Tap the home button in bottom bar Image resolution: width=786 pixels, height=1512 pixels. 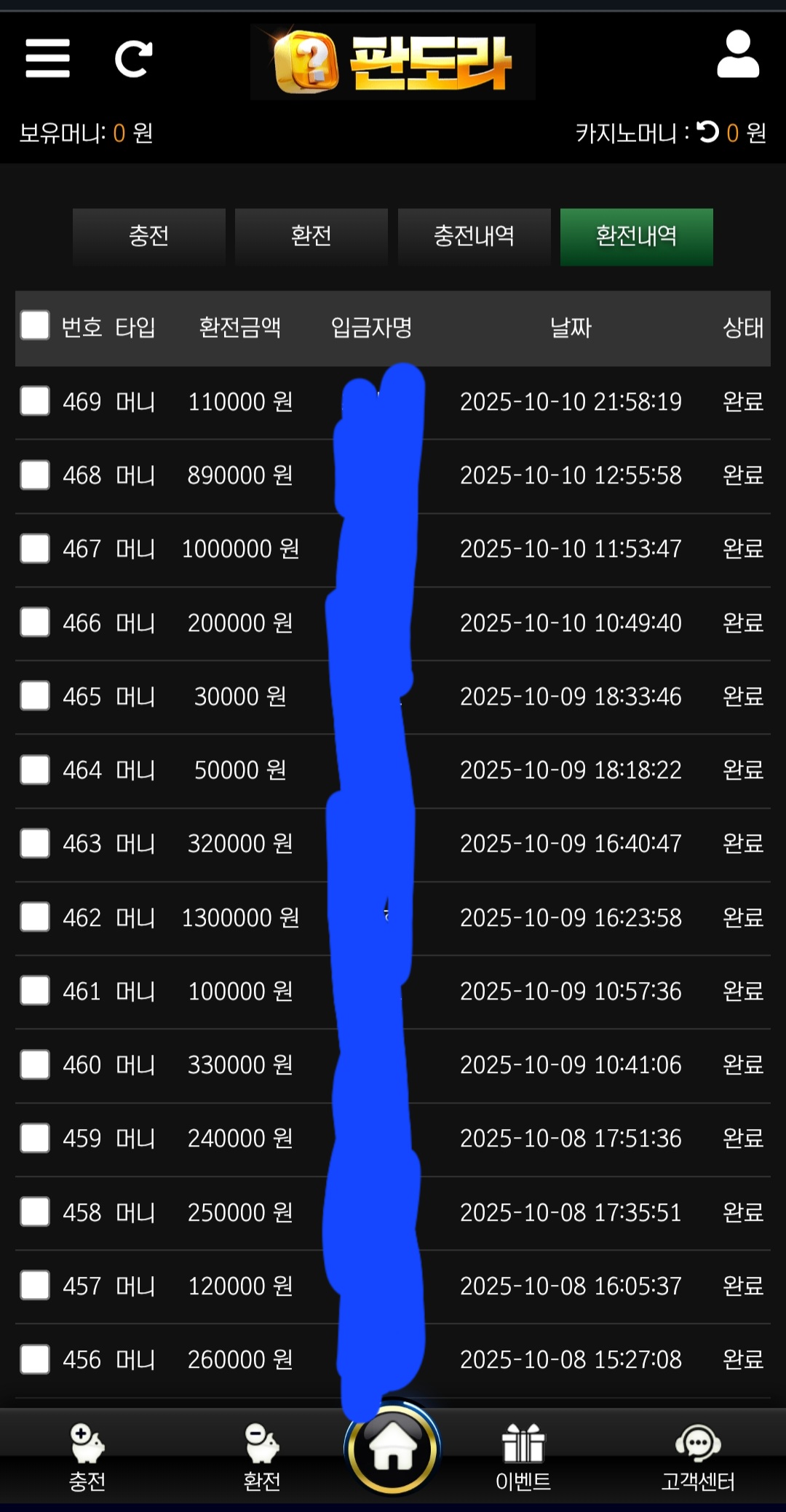393,1449
